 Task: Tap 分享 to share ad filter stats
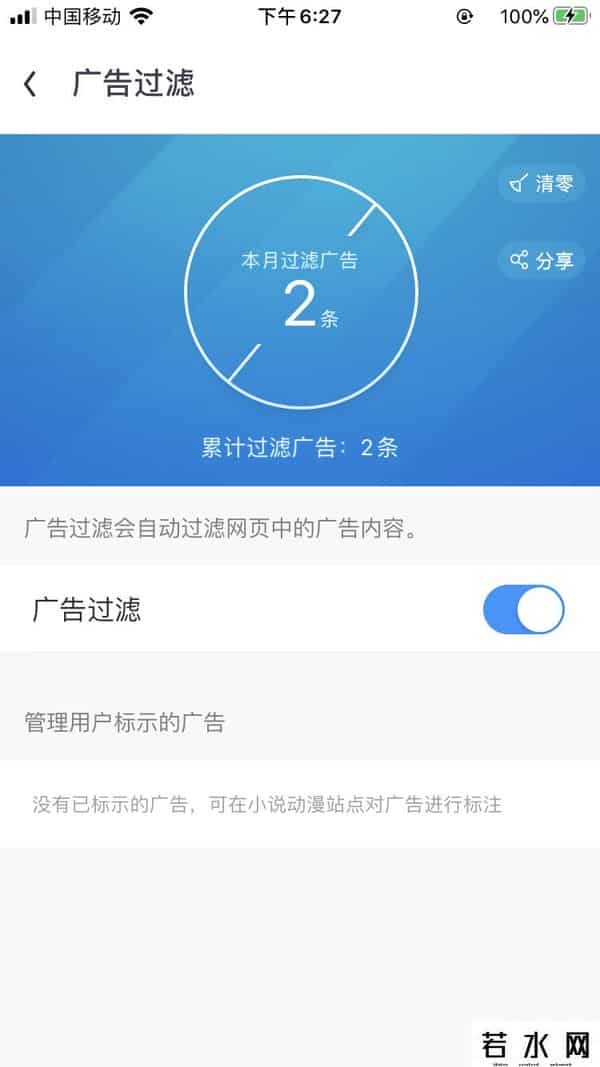(542, 261)
